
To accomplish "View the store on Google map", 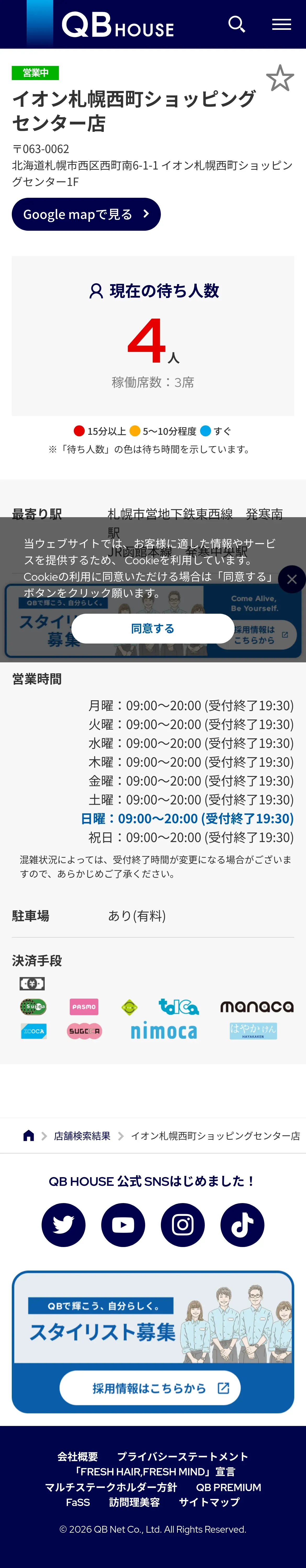I will coord(86,214).
